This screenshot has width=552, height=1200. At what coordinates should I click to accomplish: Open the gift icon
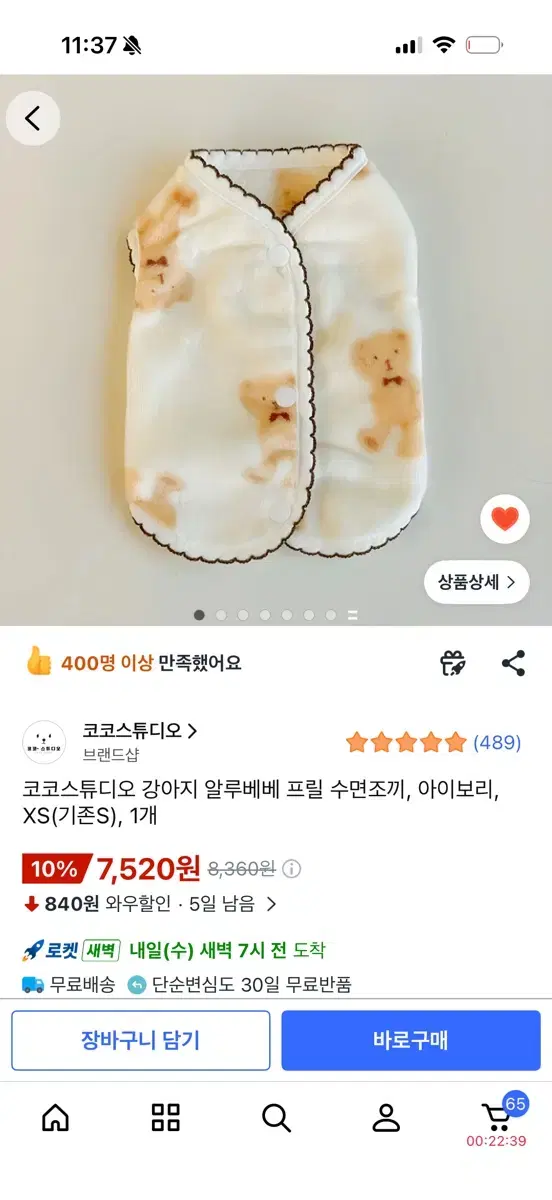point(453,663)
